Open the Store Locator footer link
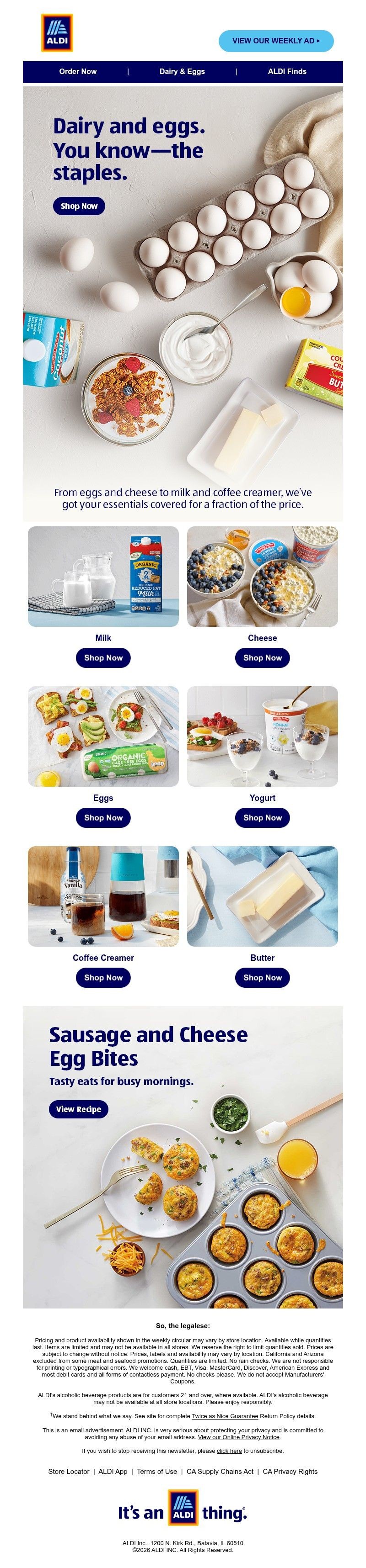The width and height of the screenshot is (366, 1568). click(x=68, y=1472)
